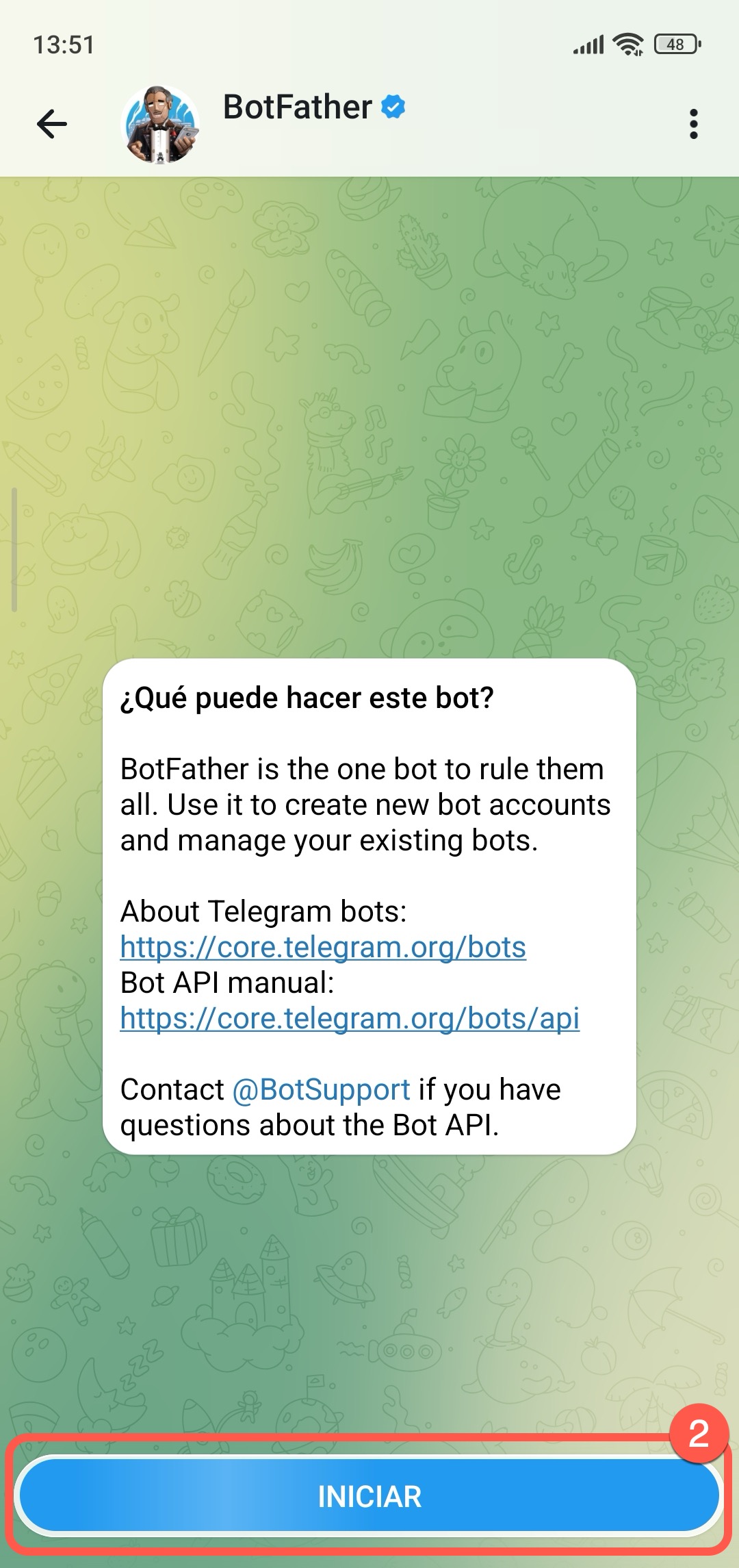
Task: Open BotFather profile from header
Action: coord(298,108)
